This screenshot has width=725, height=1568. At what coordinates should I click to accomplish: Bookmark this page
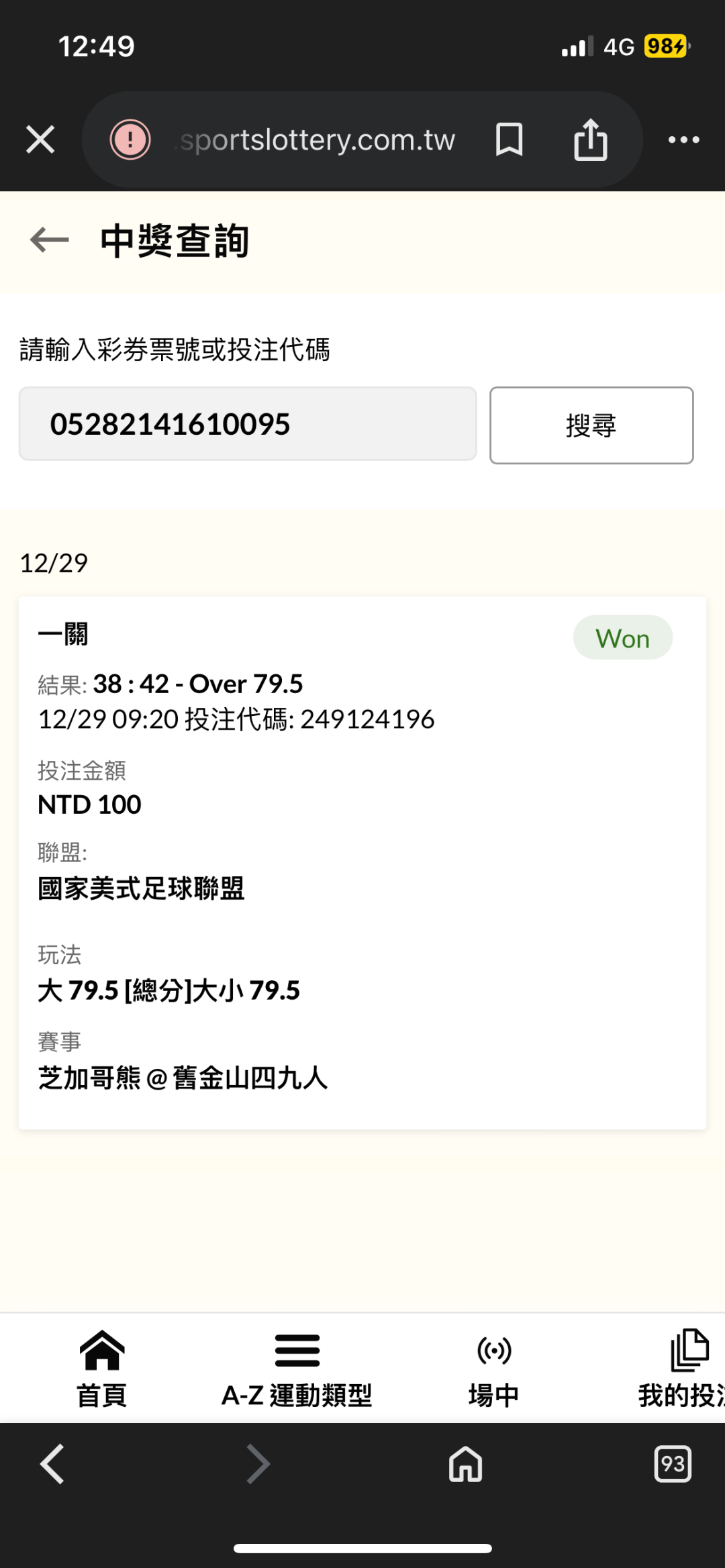pyautogui.click(x=509, y=140)
